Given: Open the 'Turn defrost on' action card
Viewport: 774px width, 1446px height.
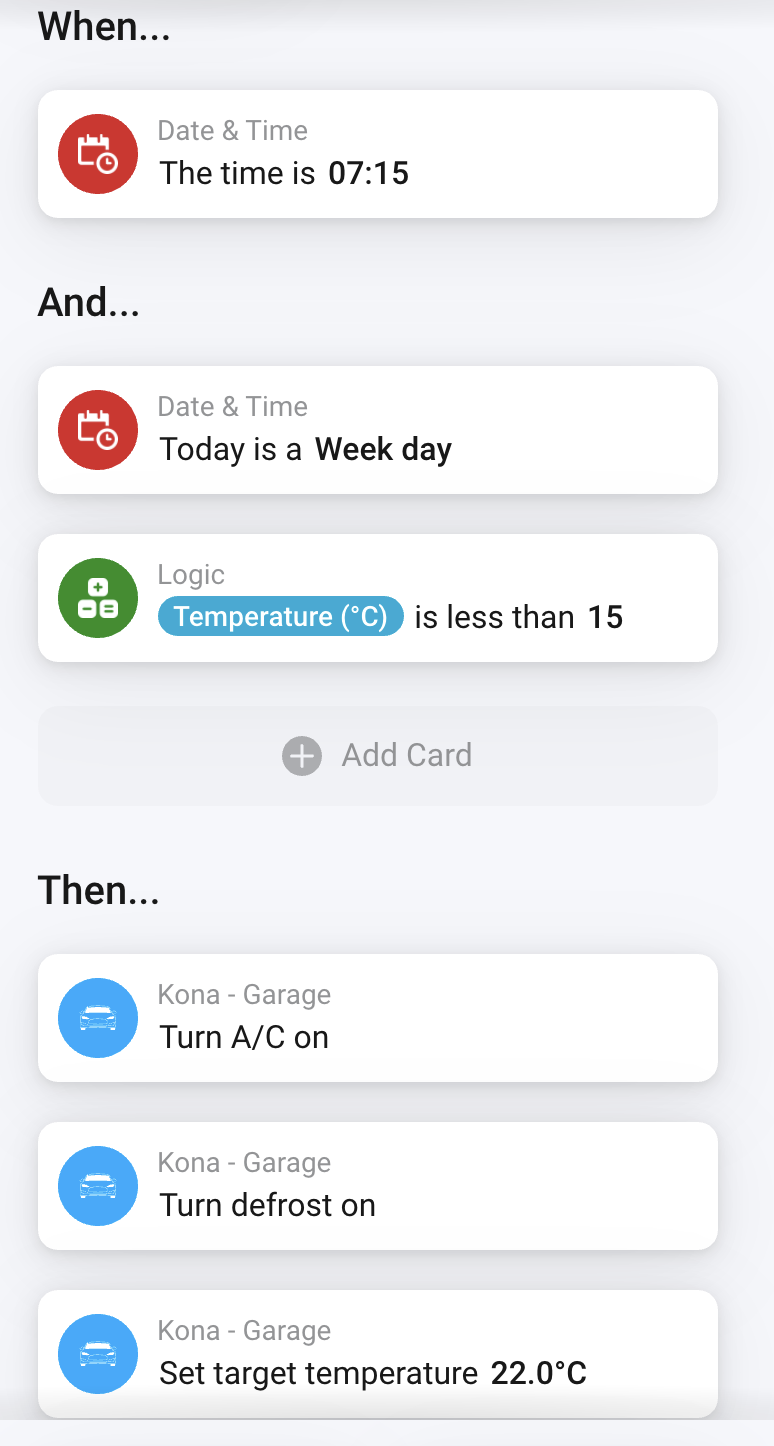Looking at the screenshot, I should [377, 1186].
